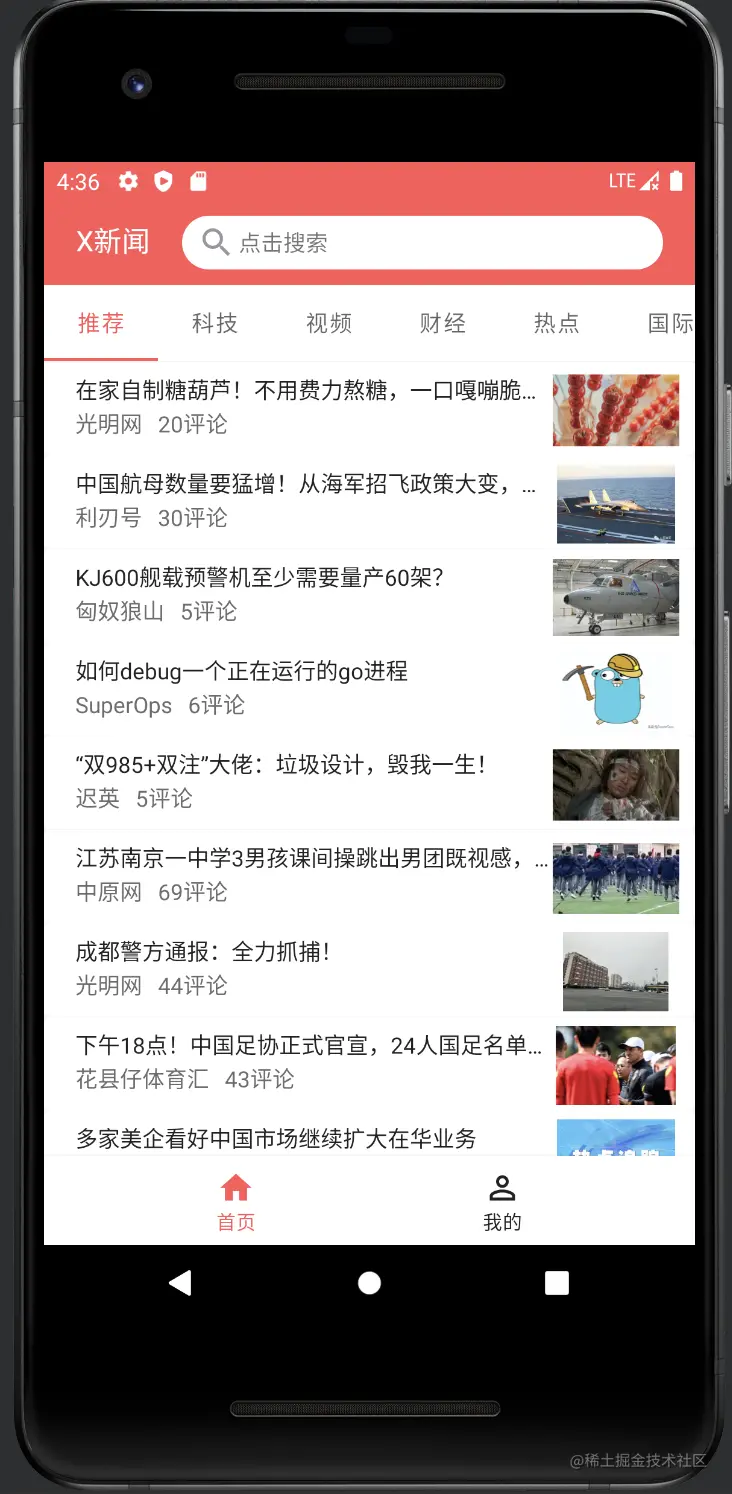Switch to the 热点 tab
This screenshot has height=1494, width=732.
(x=557, y=323)
